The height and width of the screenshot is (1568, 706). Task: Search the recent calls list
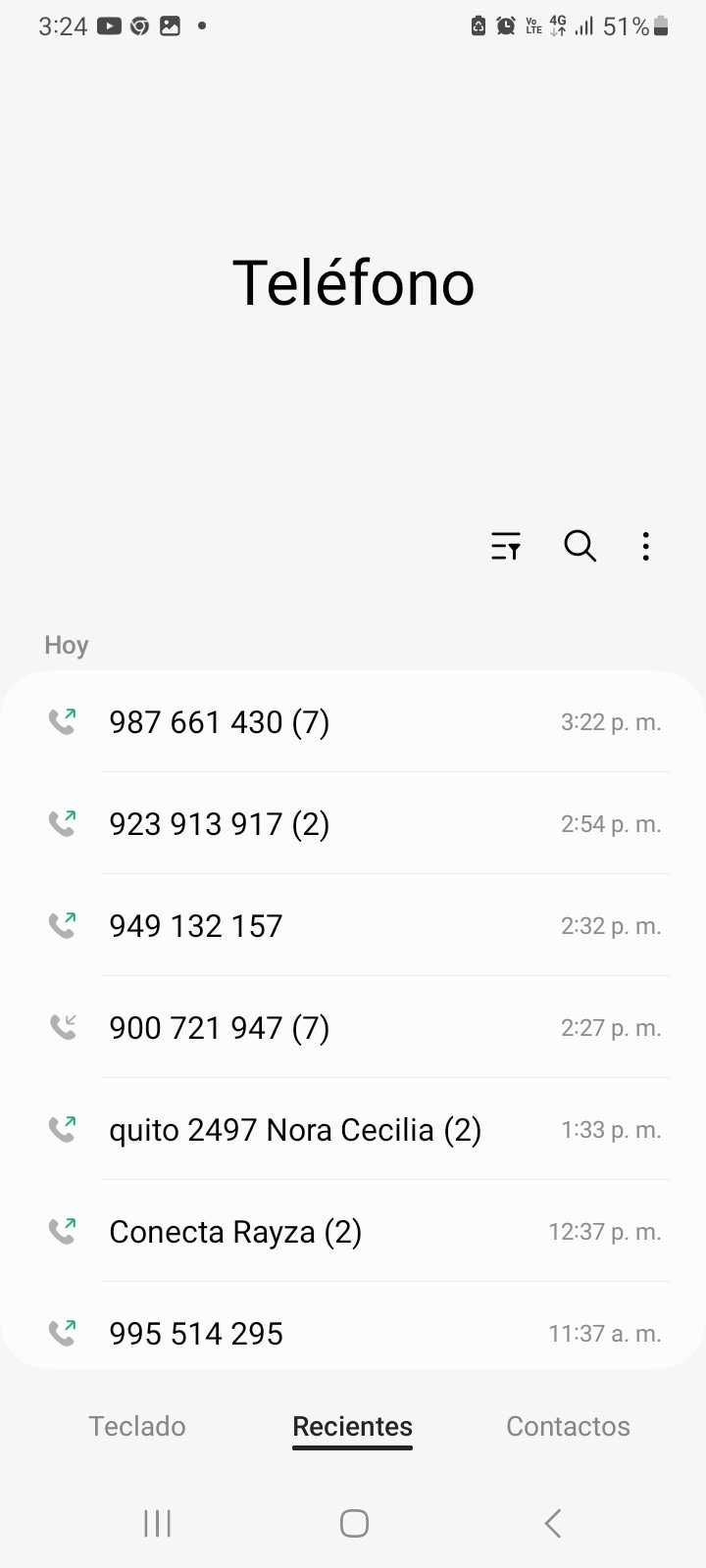pyautogui.click(x=580, y=546)
